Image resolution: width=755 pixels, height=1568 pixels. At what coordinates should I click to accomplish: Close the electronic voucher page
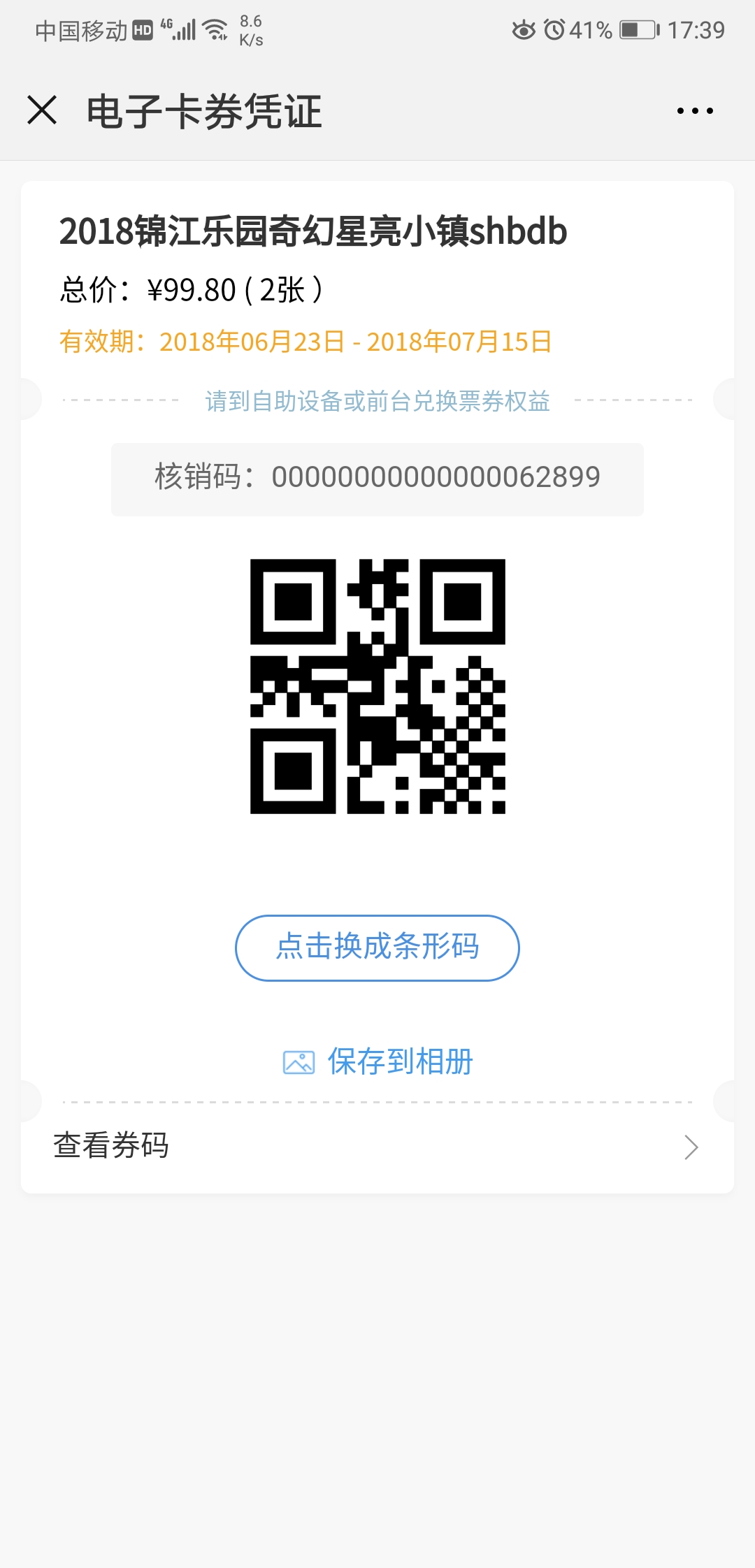click(42, 110)
